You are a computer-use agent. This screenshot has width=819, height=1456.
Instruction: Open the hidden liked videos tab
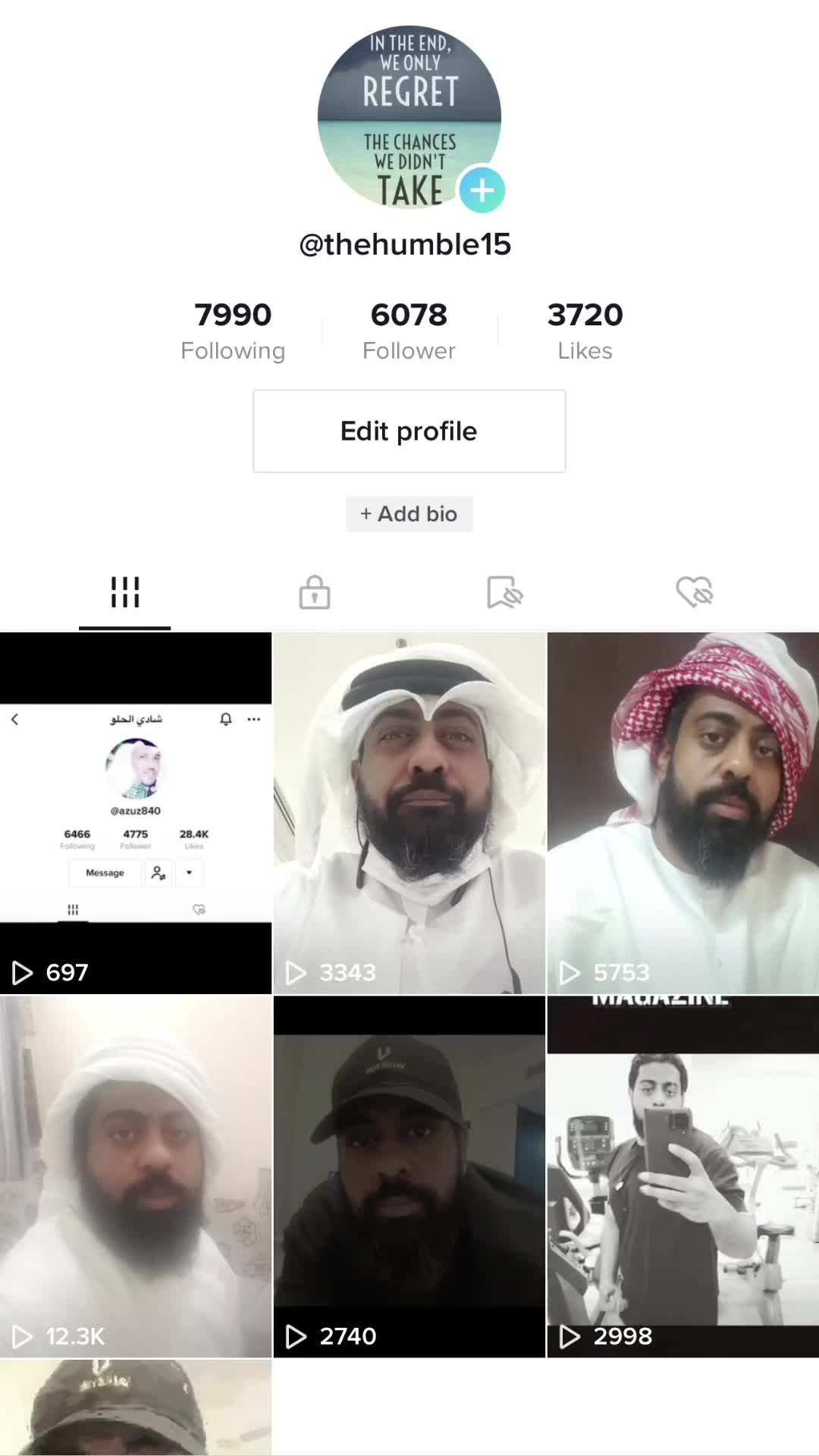[694, 592]
